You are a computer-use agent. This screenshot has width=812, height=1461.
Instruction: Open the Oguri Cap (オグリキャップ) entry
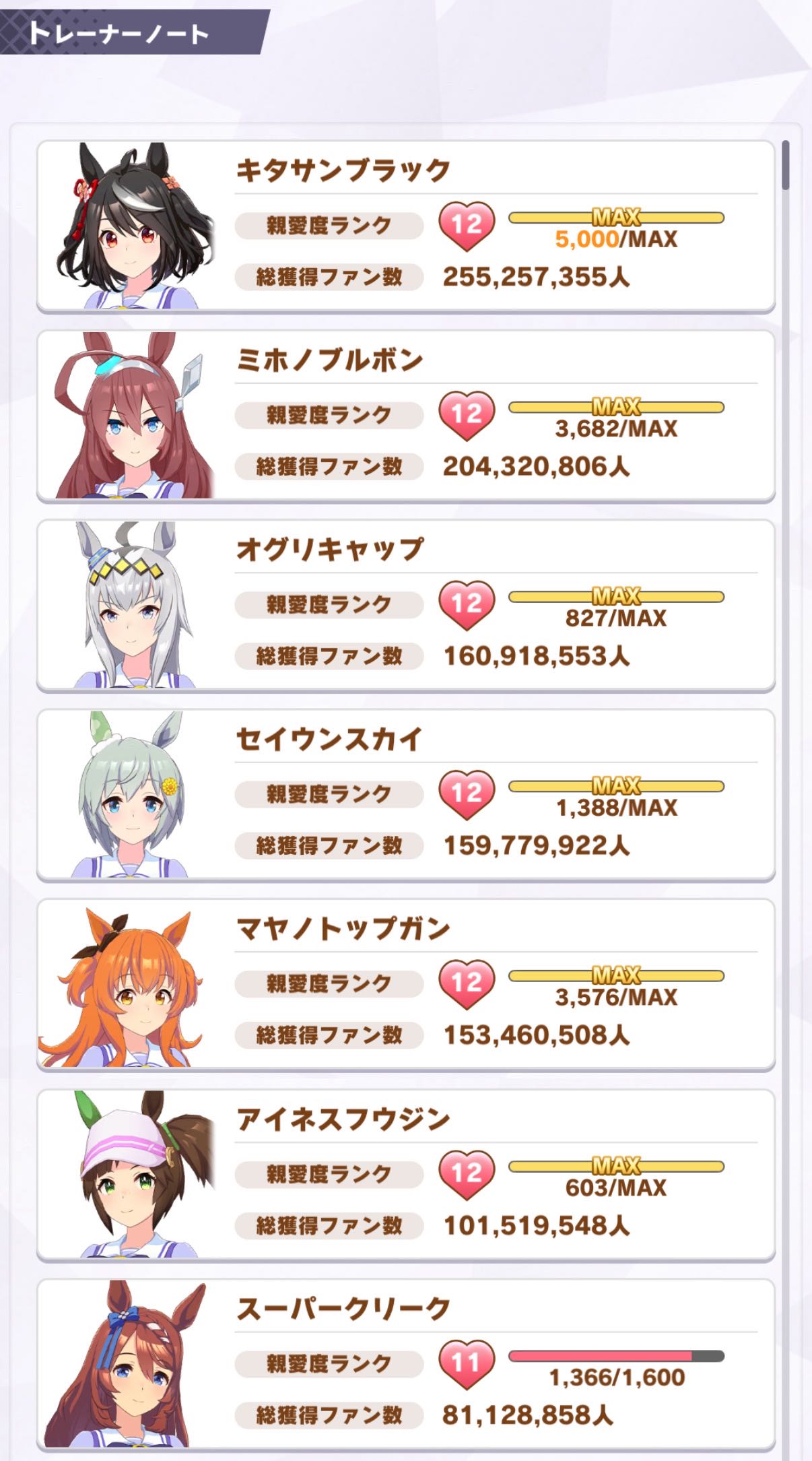coord(405,605)
